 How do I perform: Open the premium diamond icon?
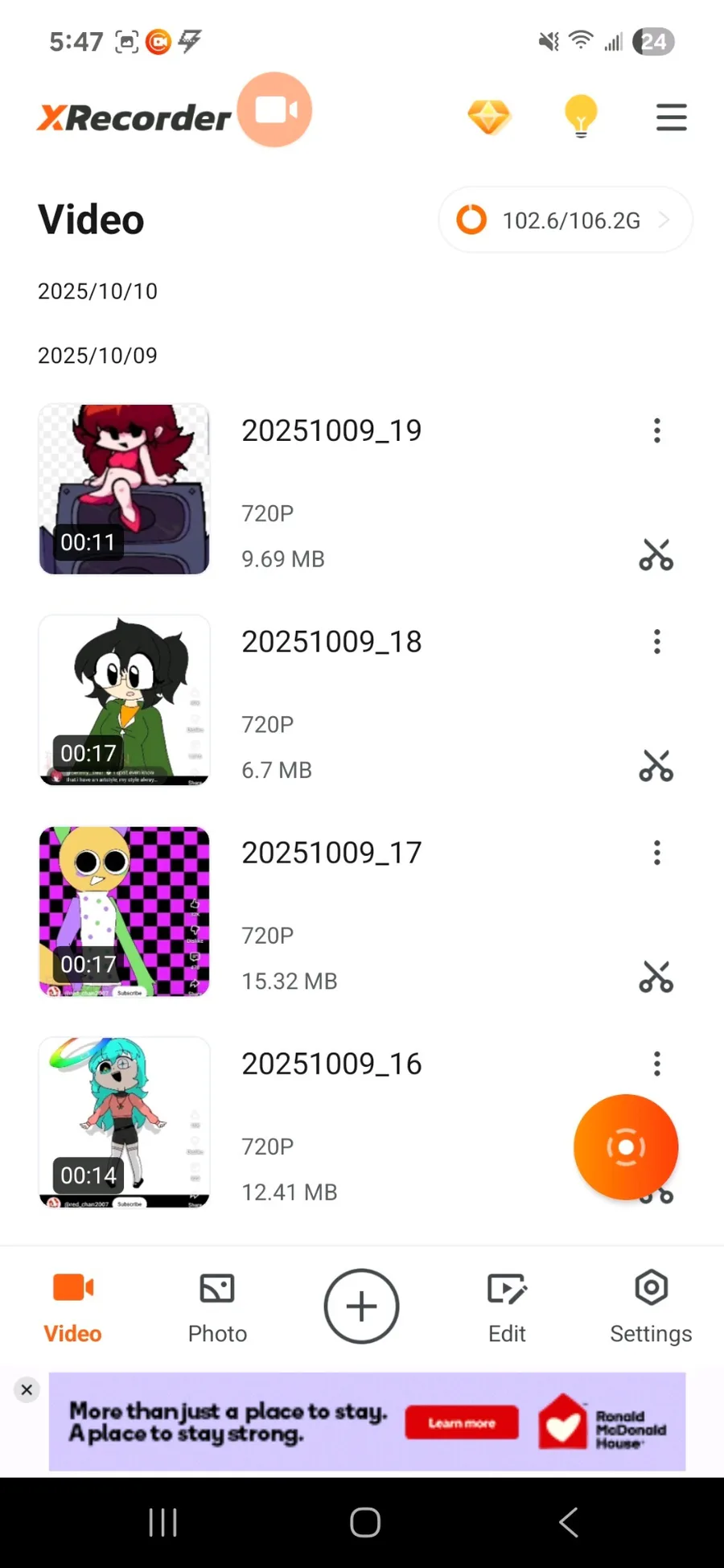[x=489, y=117]
